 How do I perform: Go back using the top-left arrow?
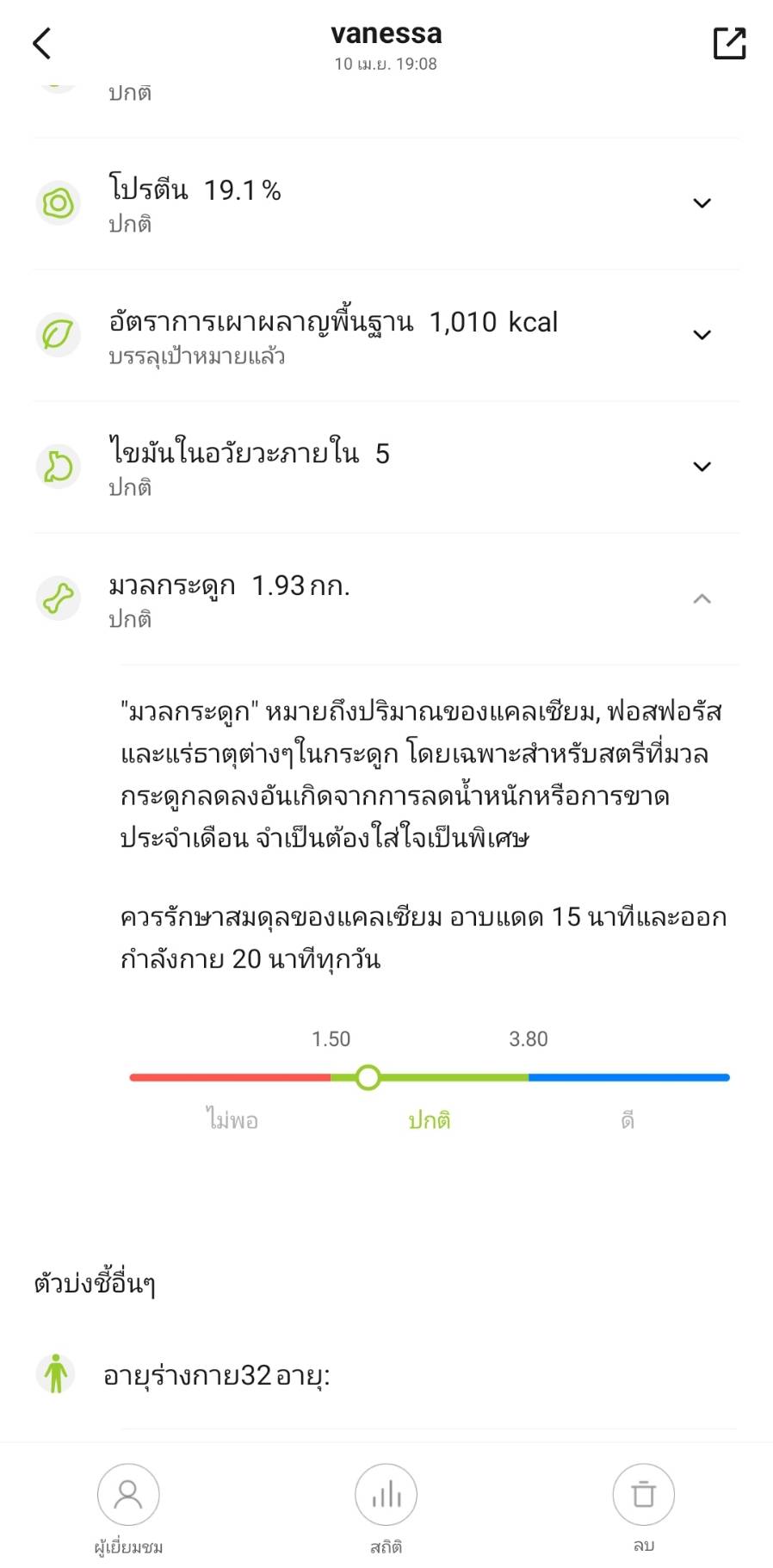pos(41,43)
